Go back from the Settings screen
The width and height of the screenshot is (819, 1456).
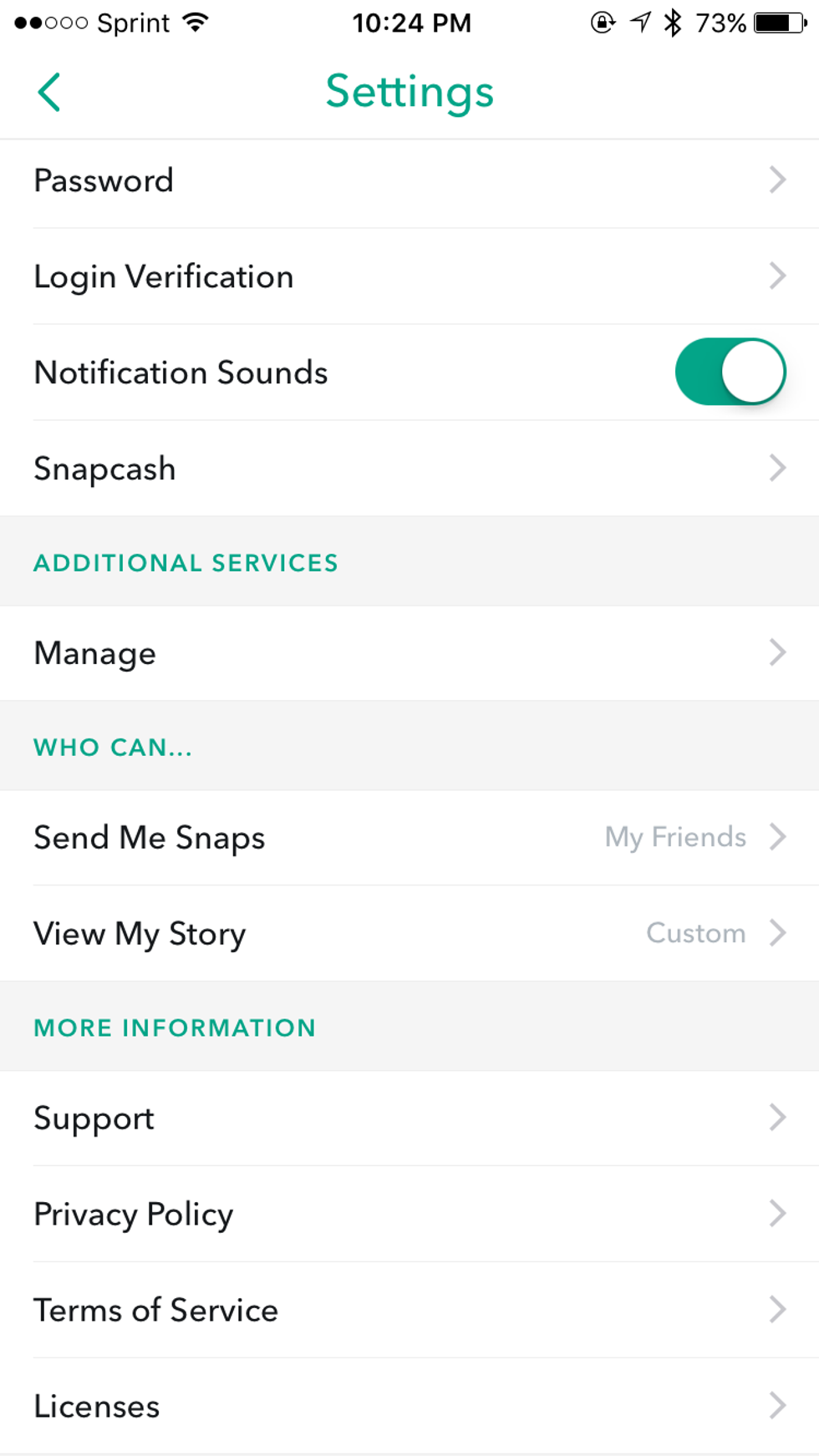pos(49,92)
